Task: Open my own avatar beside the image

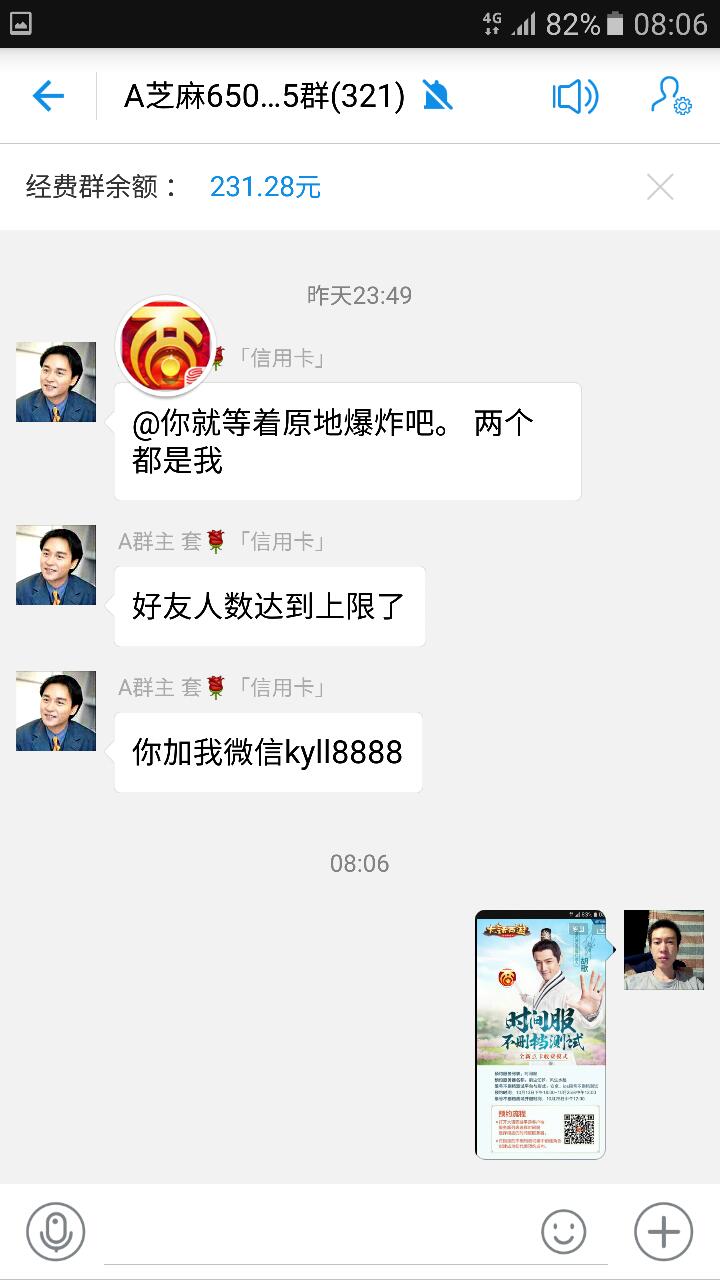Action: click(664, 950)
